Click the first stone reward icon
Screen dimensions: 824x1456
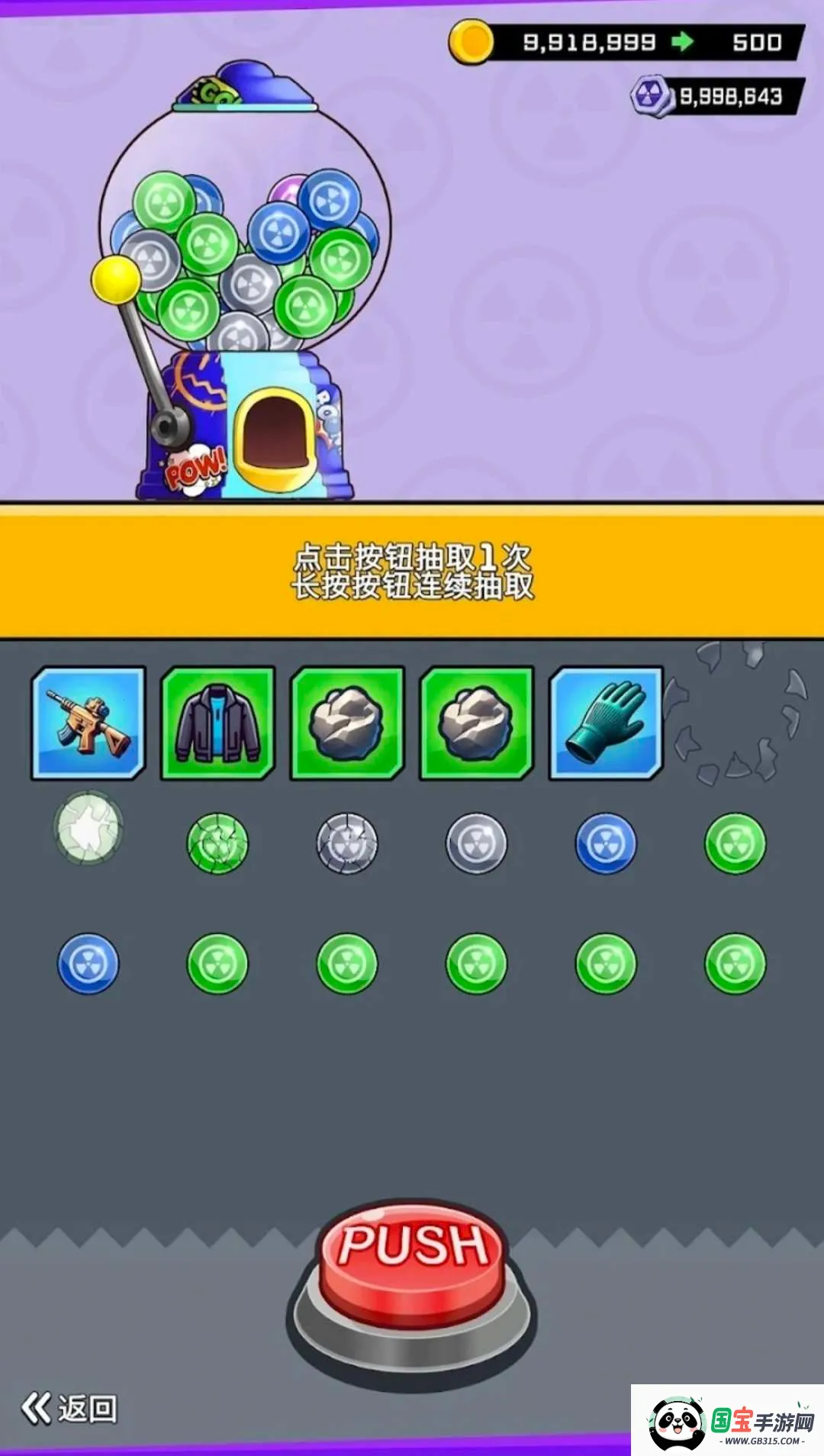(348, 723)
